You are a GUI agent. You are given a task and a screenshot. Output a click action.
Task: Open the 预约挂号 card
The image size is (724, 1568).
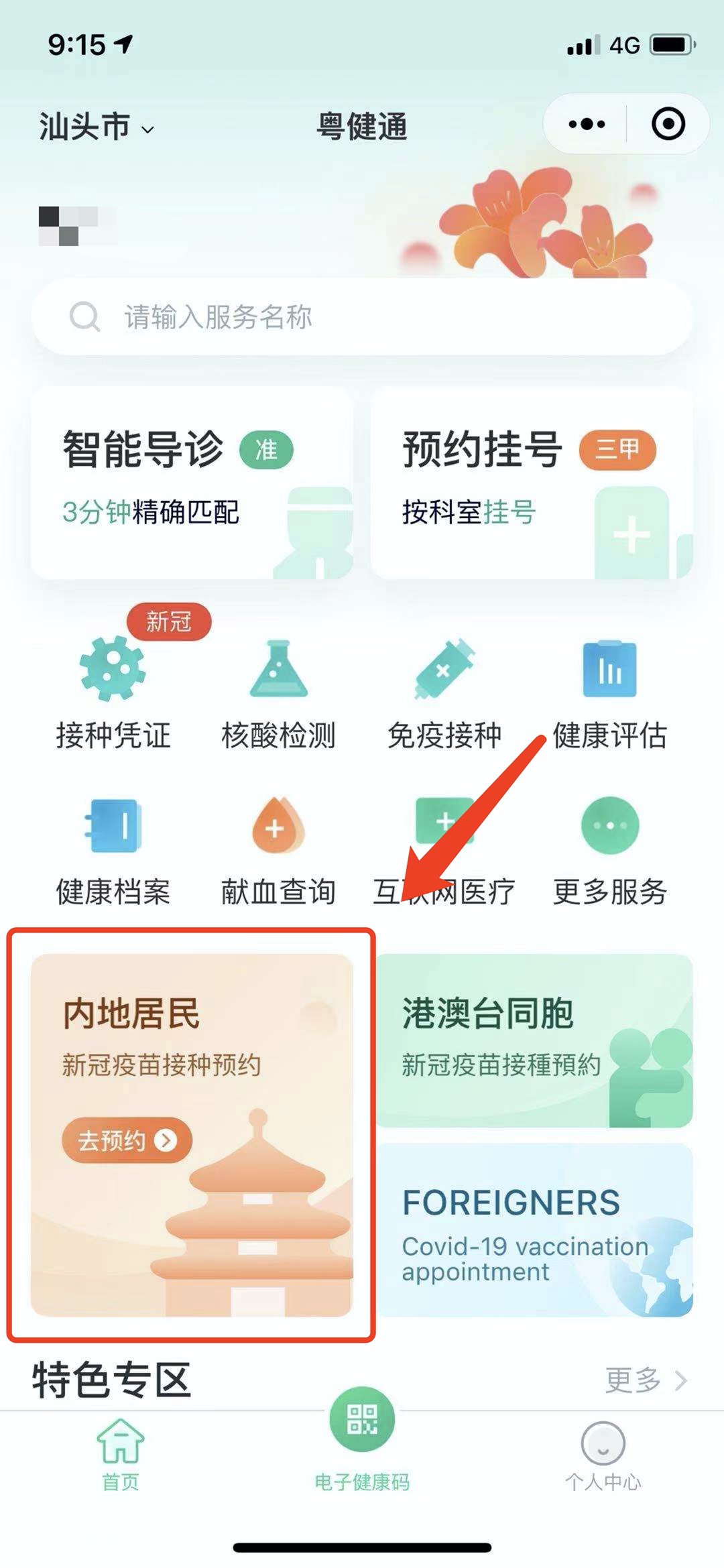[532, 483]
